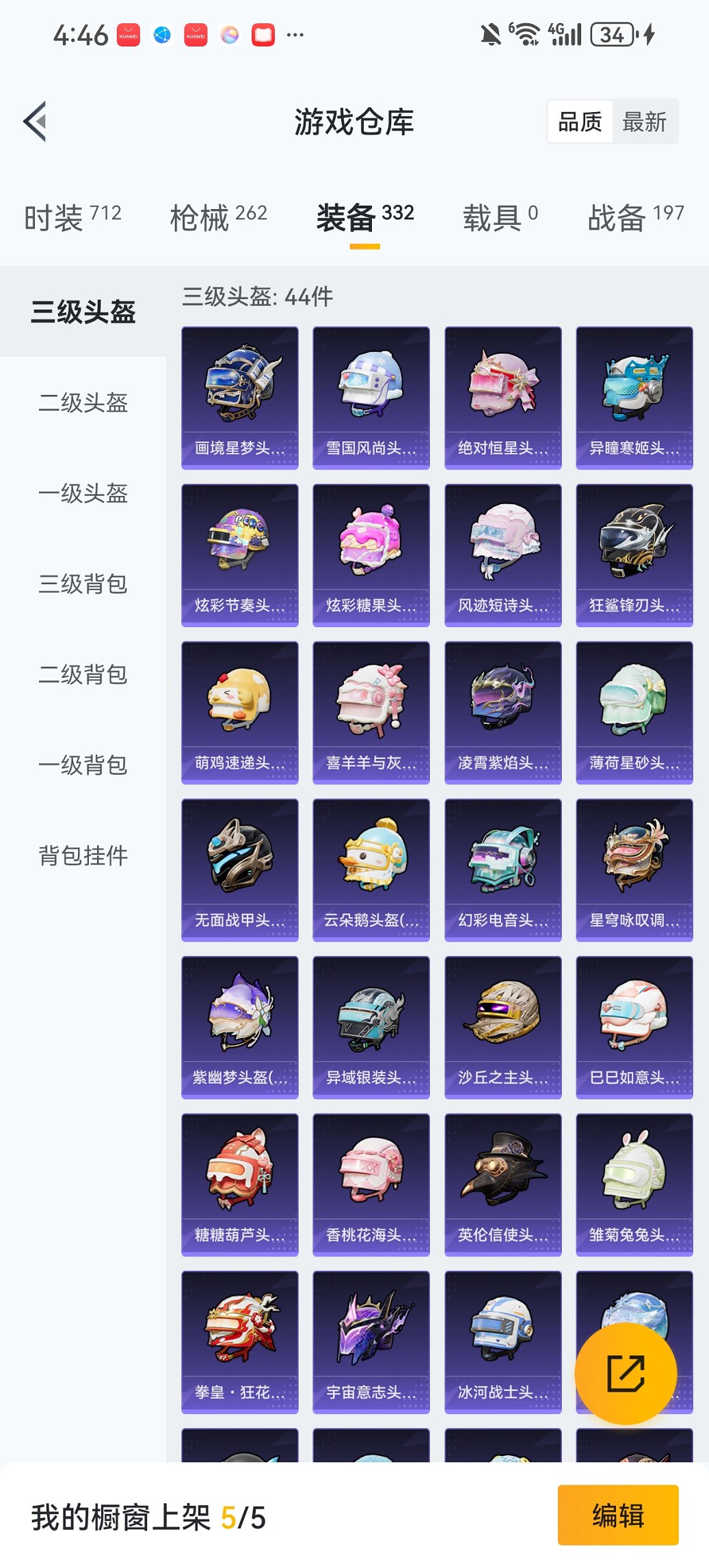The height and width of the screenshot is (1568, 709).
Task: Select the 英伦信使 plague doctor helmet
Action: click(x=503, y=1182)
